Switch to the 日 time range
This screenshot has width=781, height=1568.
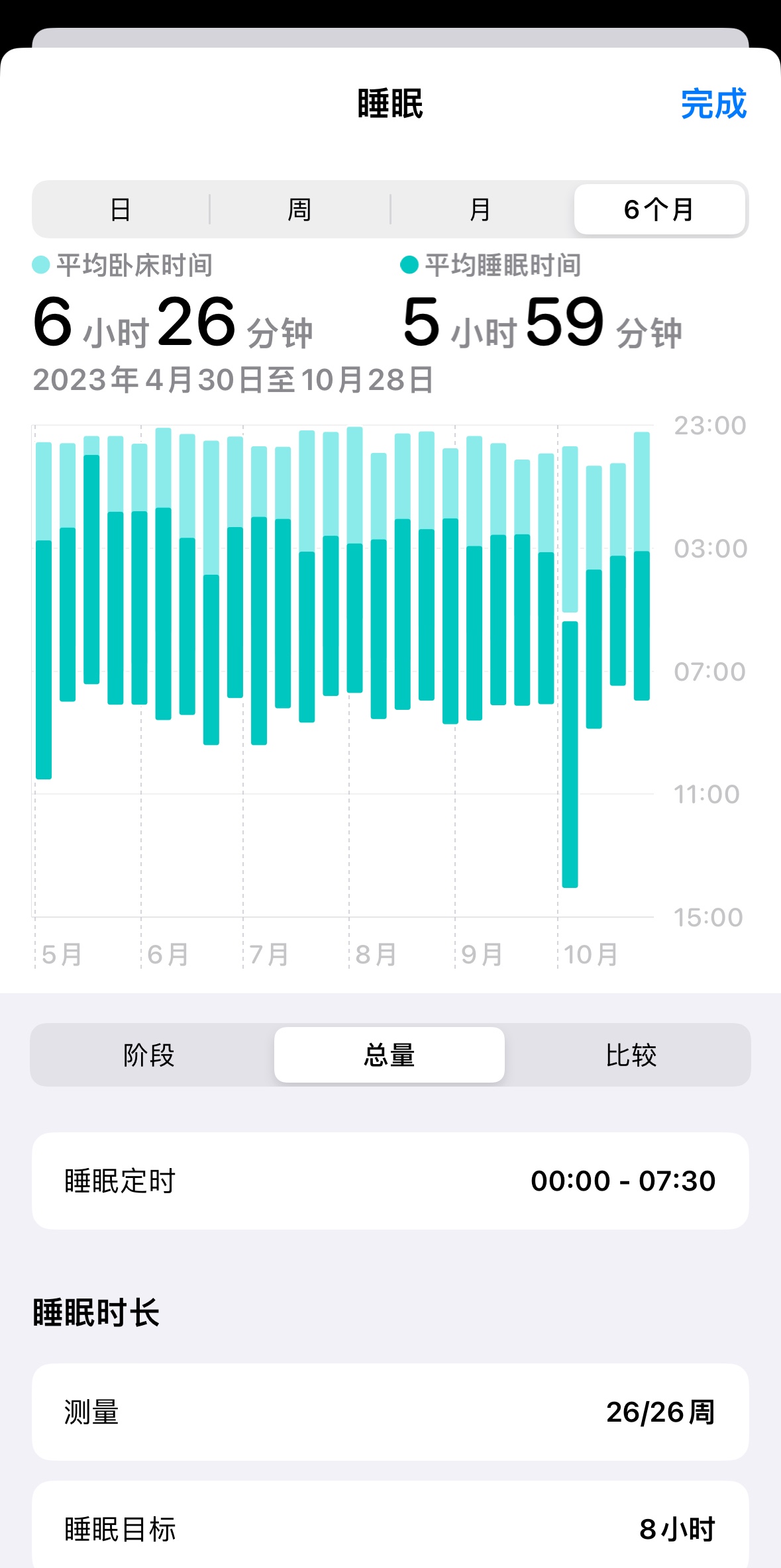point(121,209)
